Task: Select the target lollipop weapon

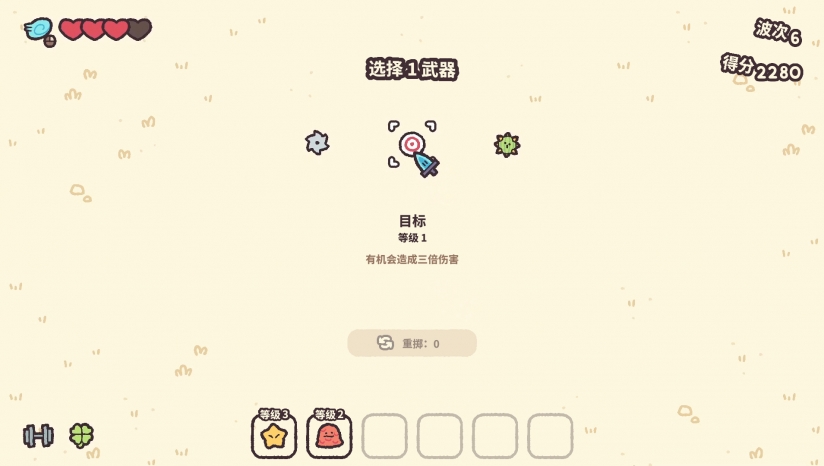Action: click(413, 147)
